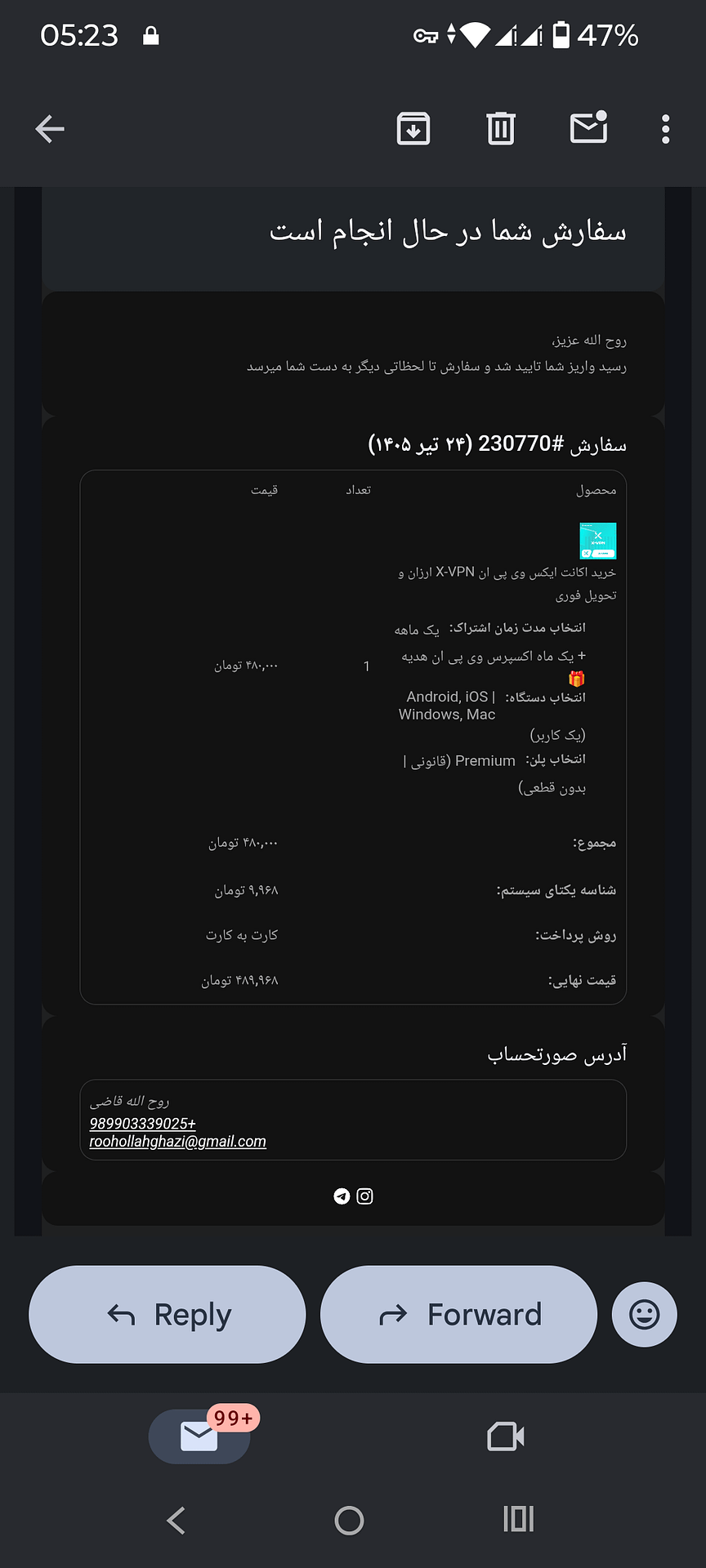Reply to this email
706x1568 pixels.
pyautogui.click(x=168, y=1314)
